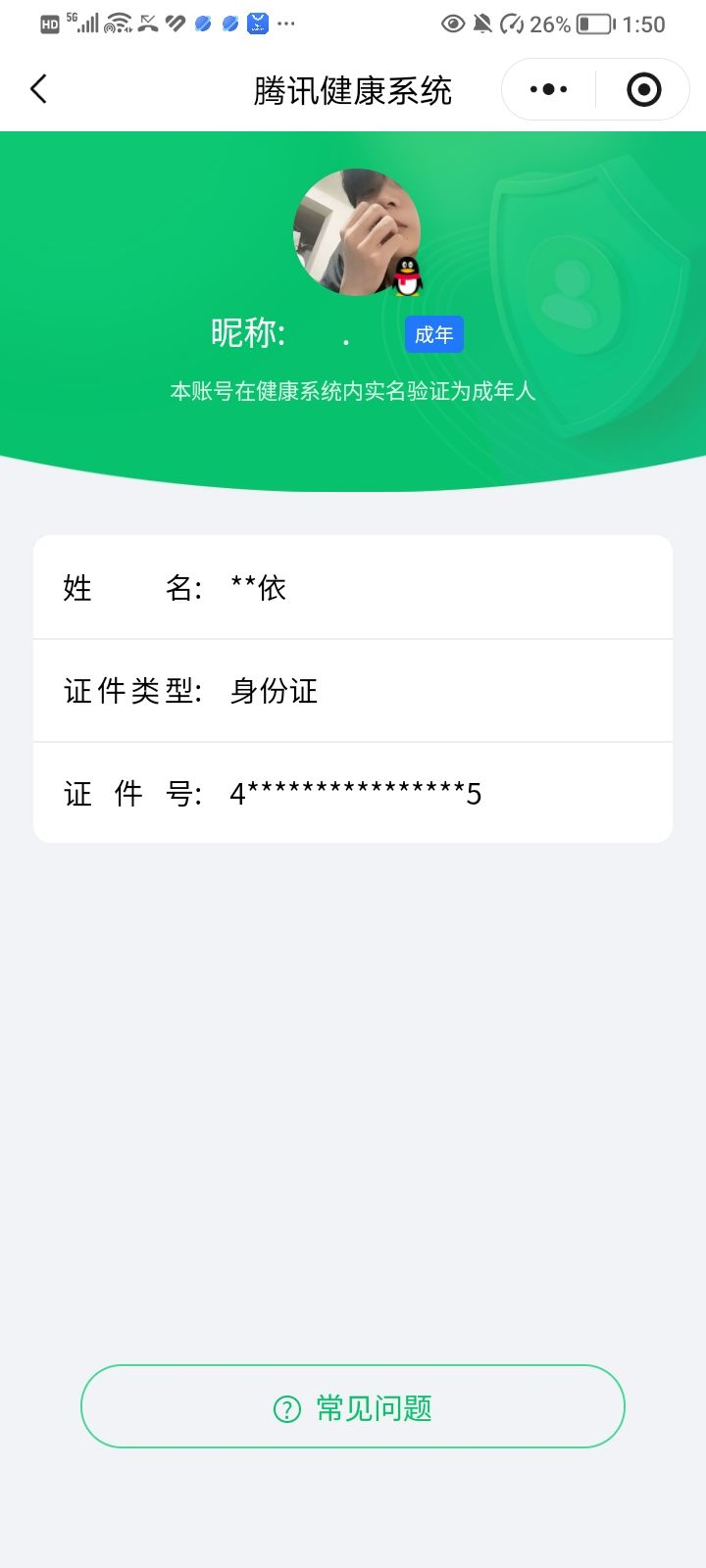Close the mini program with the circle icon
Image resolution: width=706 pixels, height=1568 pixels.
coord(643,90)
